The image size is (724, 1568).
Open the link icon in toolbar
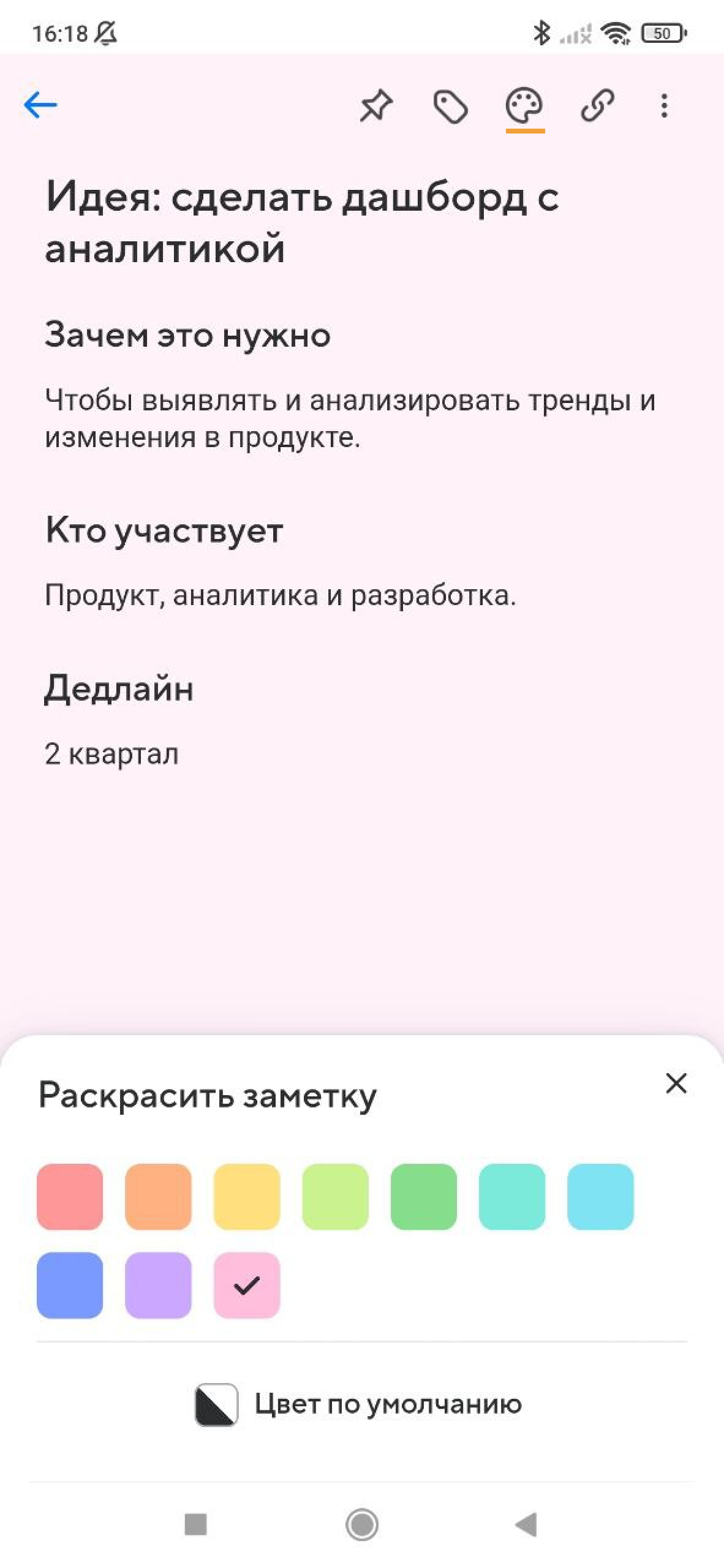[x=597, y=105]
